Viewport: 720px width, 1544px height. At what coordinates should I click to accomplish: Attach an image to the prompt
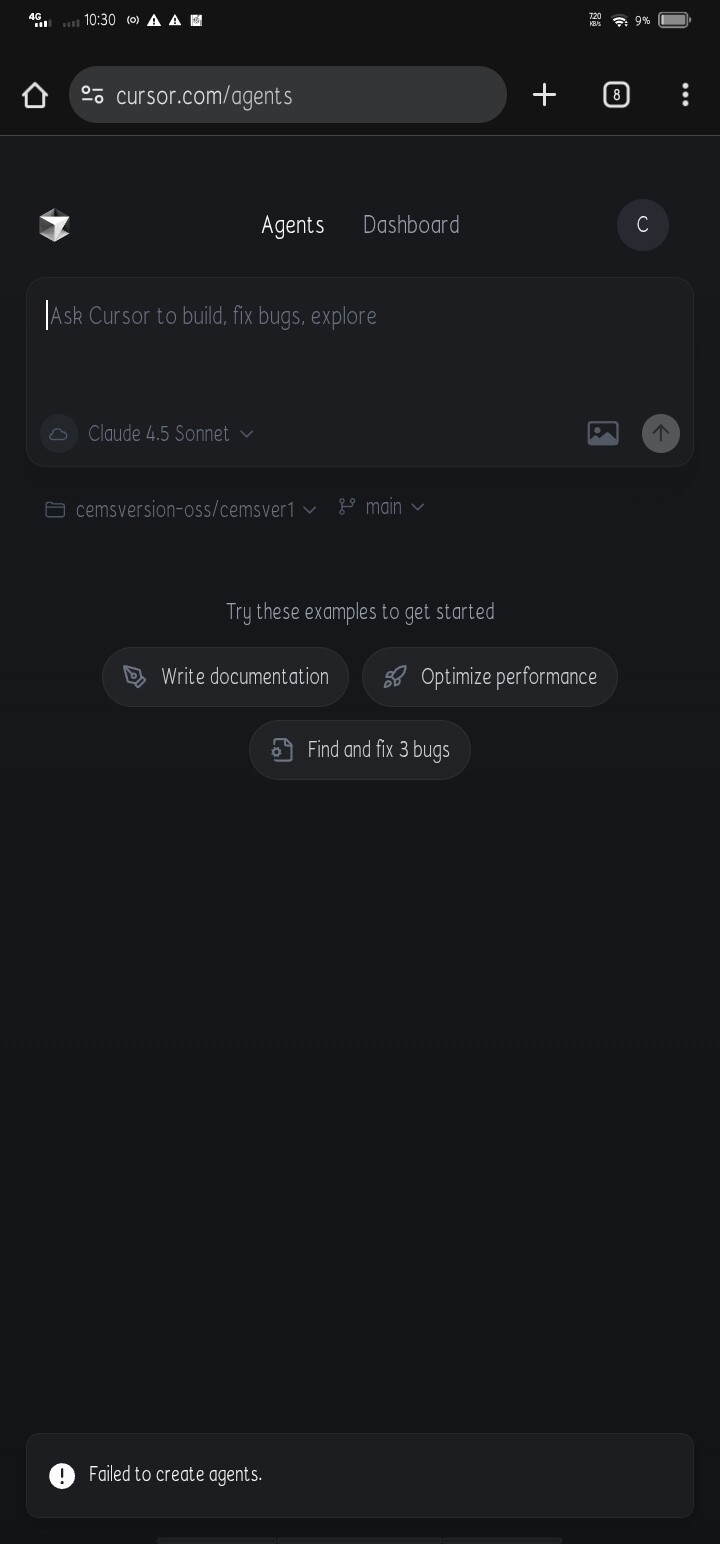click(602, 433)
